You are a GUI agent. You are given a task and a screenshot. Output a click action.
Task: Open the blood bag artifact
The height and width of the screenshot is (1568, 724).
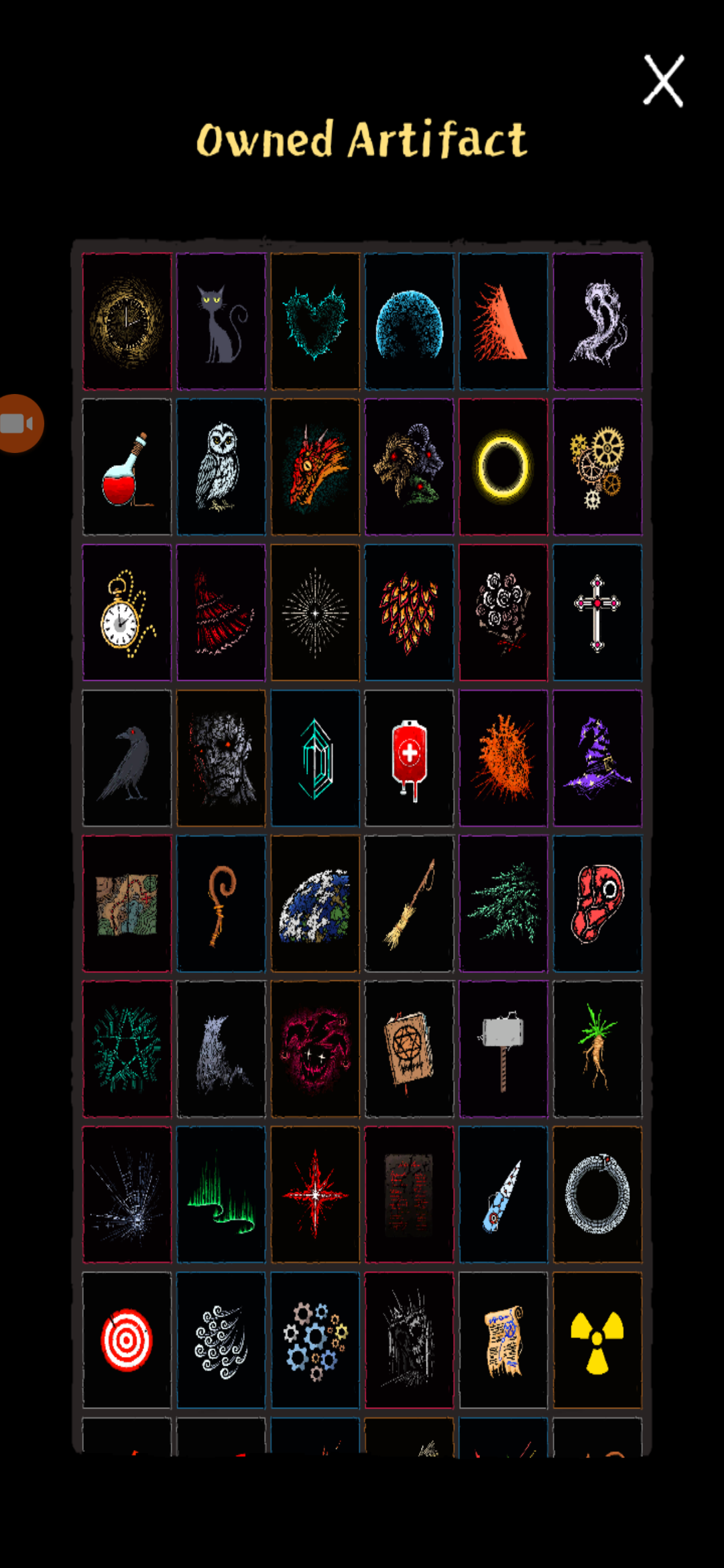(409, 759)
